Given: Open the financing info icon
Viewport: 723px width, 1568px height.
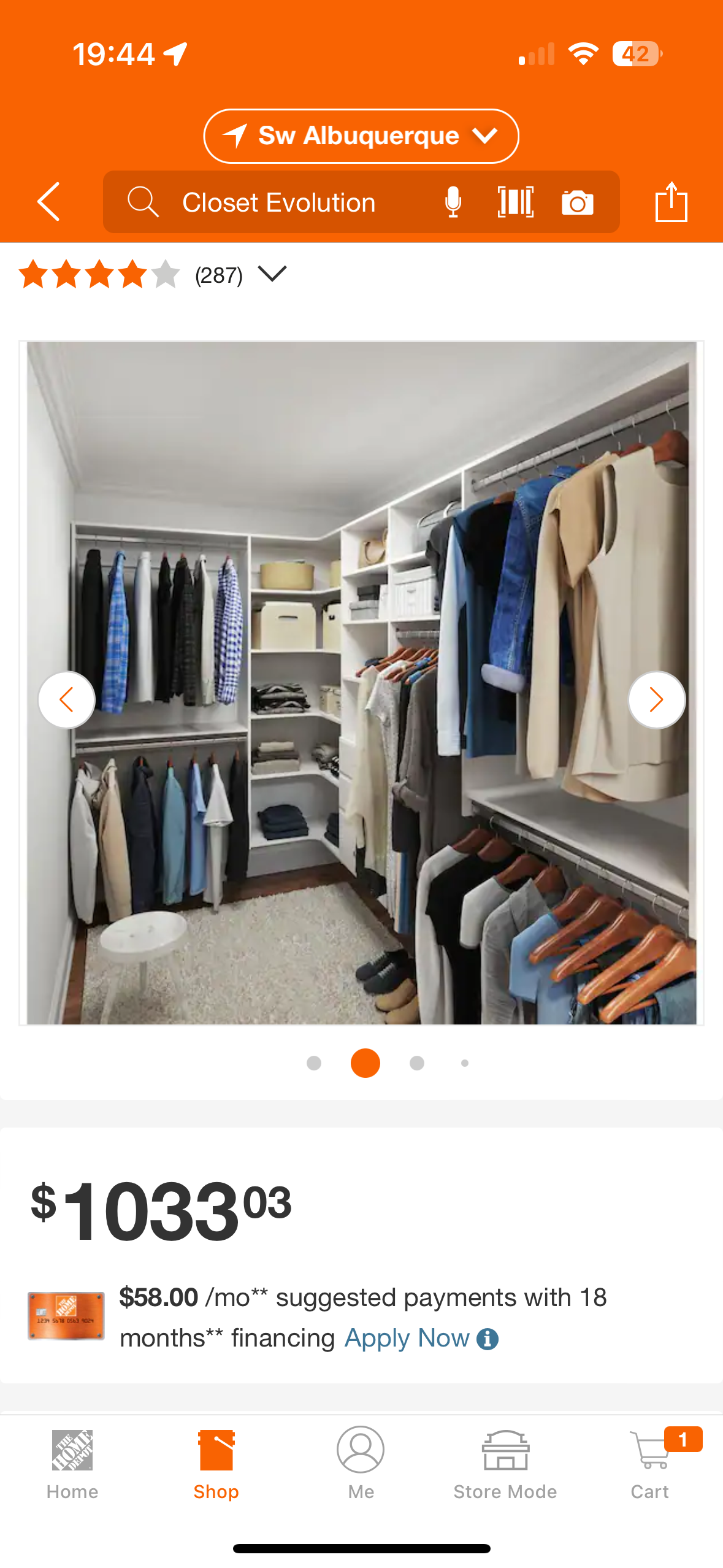Looking at the screenshot, I should click(488, 1339).
